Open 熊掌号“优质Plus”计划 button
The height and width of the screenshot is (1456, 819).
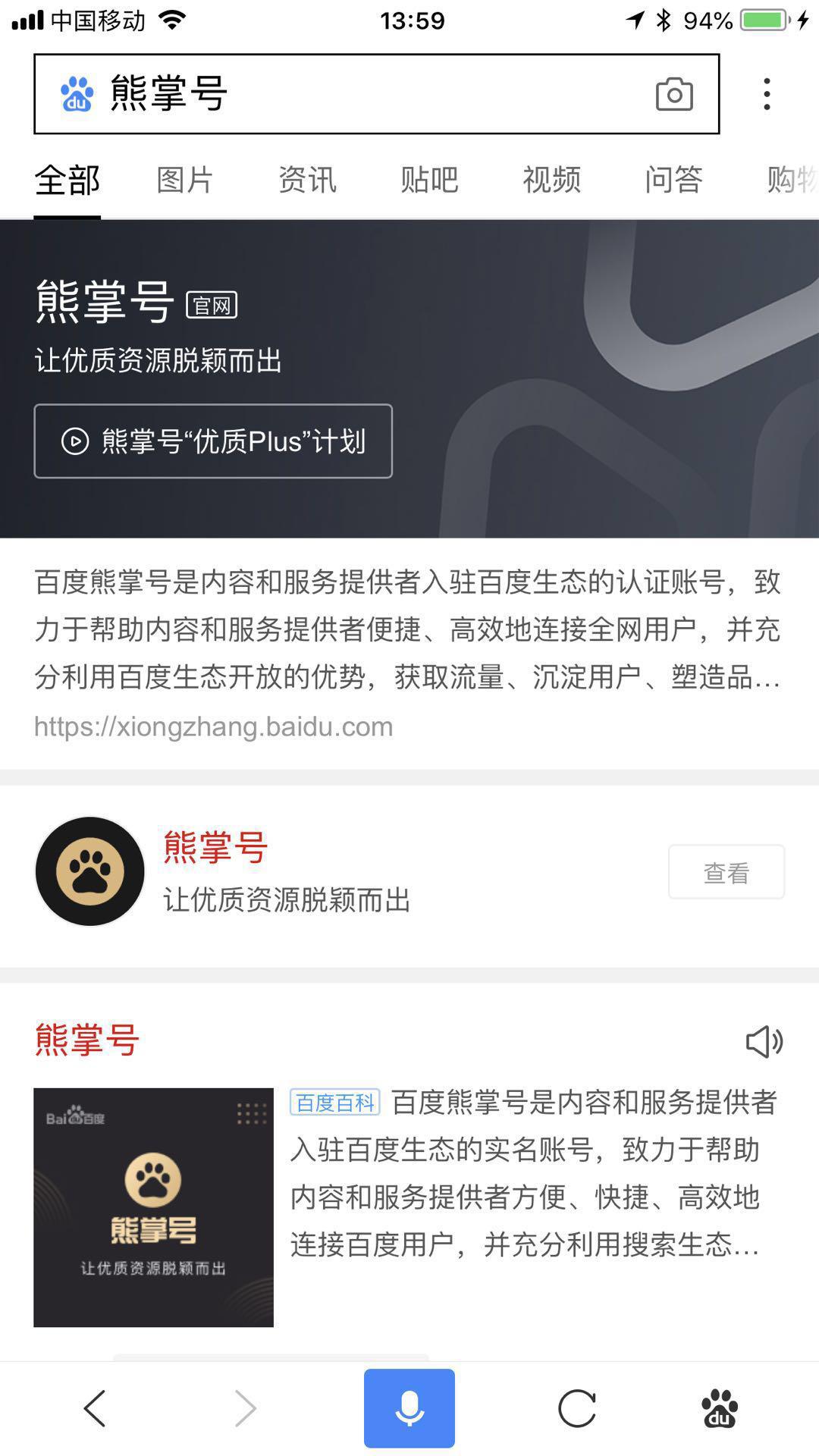pyautogui.click(x=213, y=441)
